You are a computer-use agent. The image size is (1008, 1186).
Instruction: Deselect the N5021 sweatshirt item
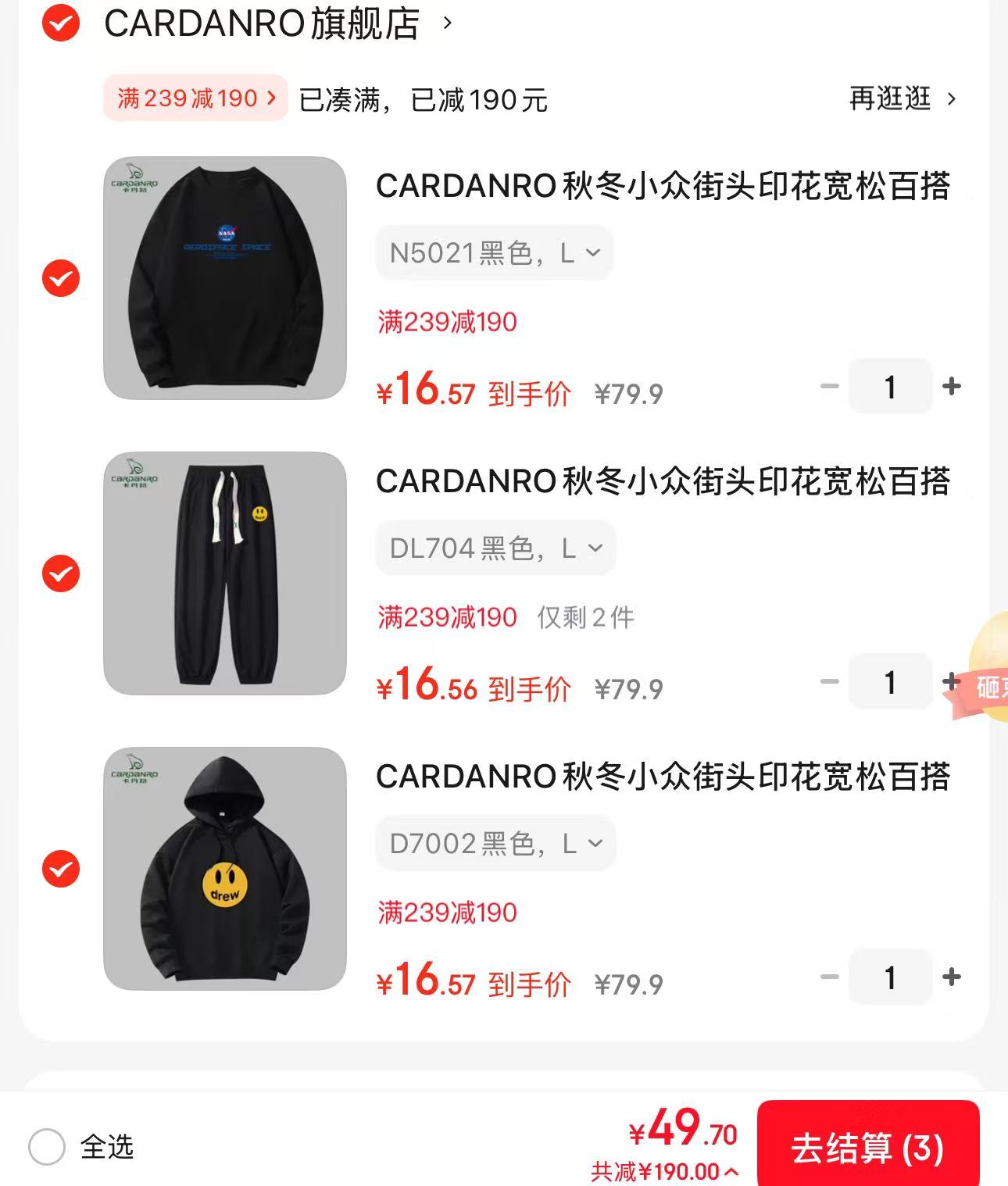pos(61,278)
